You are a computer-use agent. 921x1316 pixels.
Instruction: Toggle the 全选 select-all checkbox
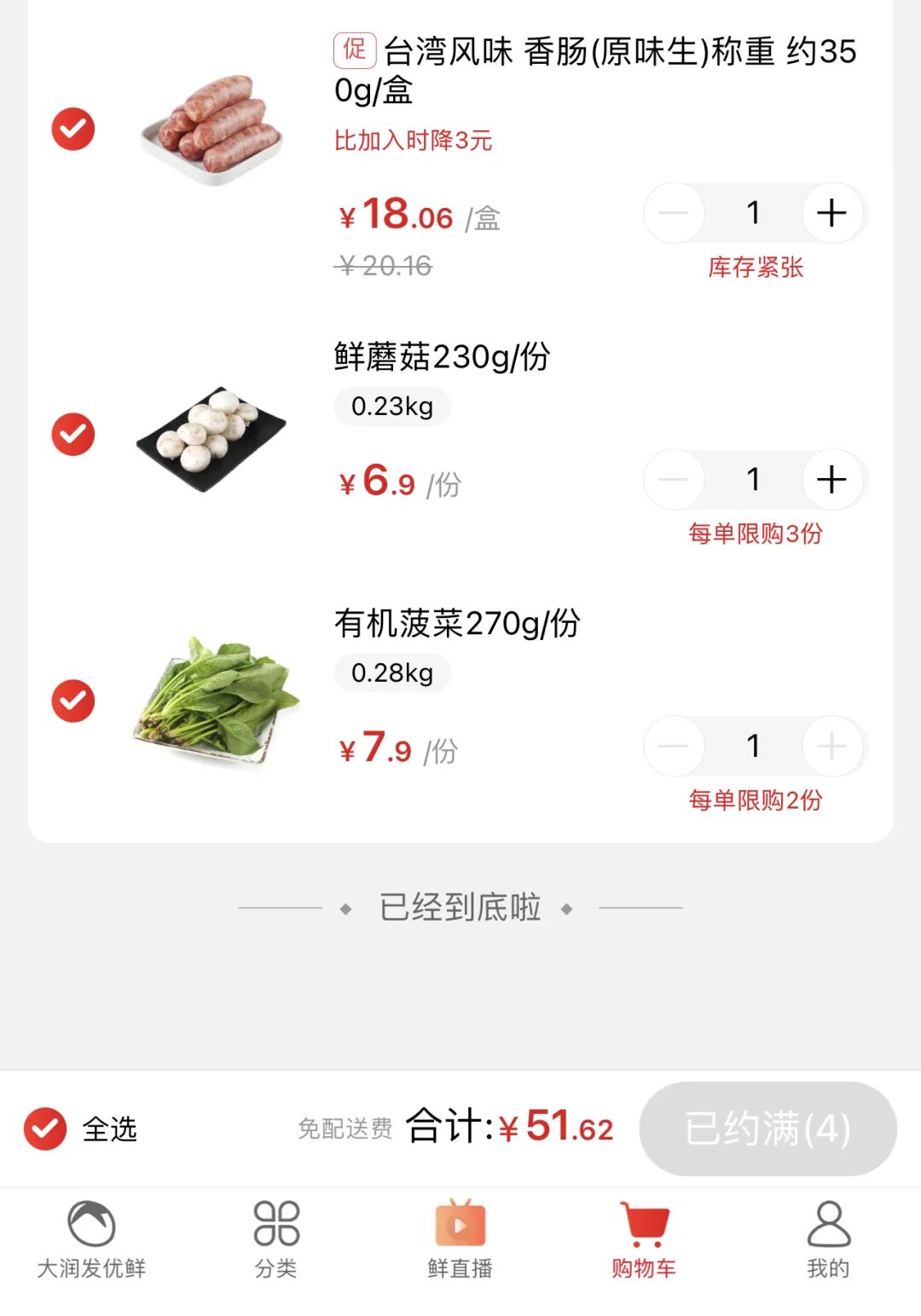(x=45, y=1129)
